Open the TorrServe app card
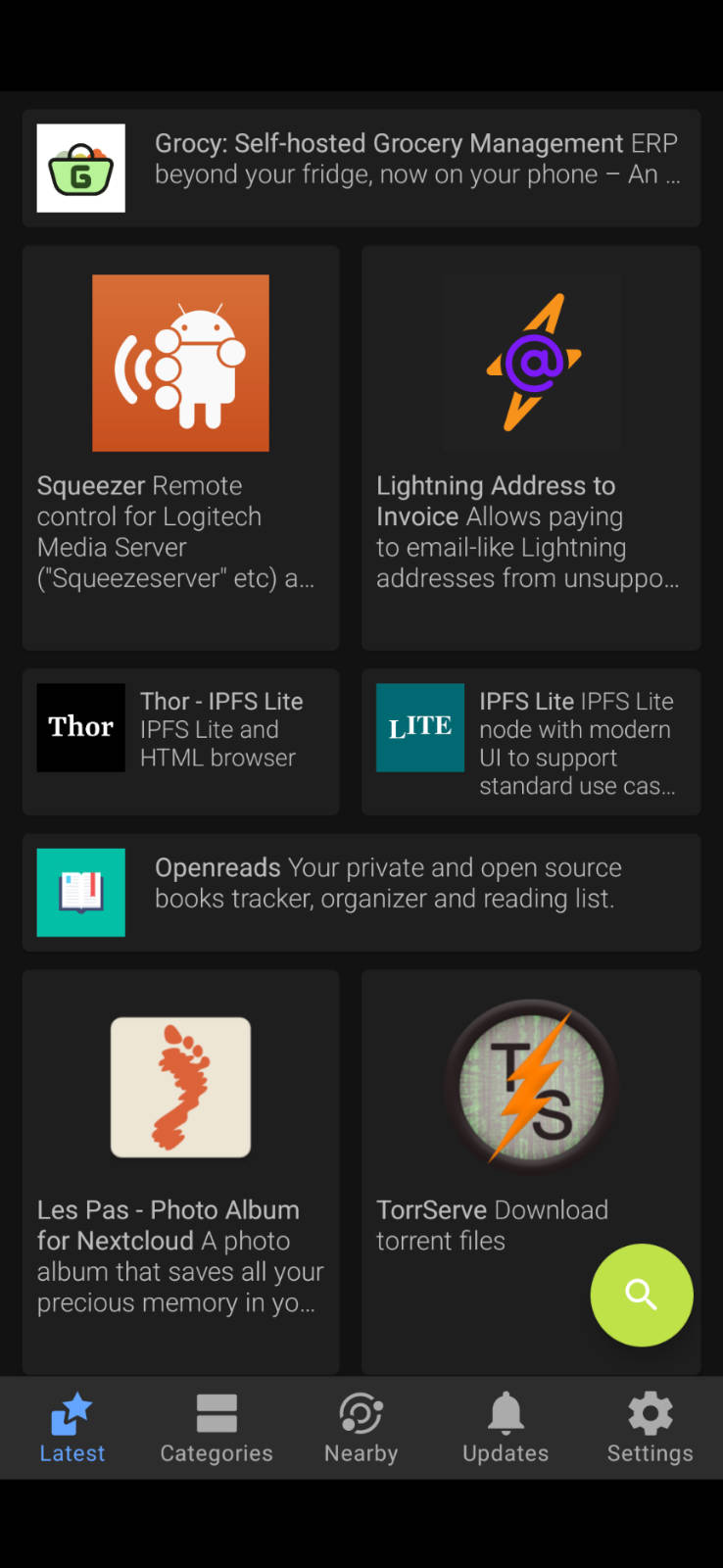The image size is (723, 1568). pyautogui.click(x=490, y=1127)
